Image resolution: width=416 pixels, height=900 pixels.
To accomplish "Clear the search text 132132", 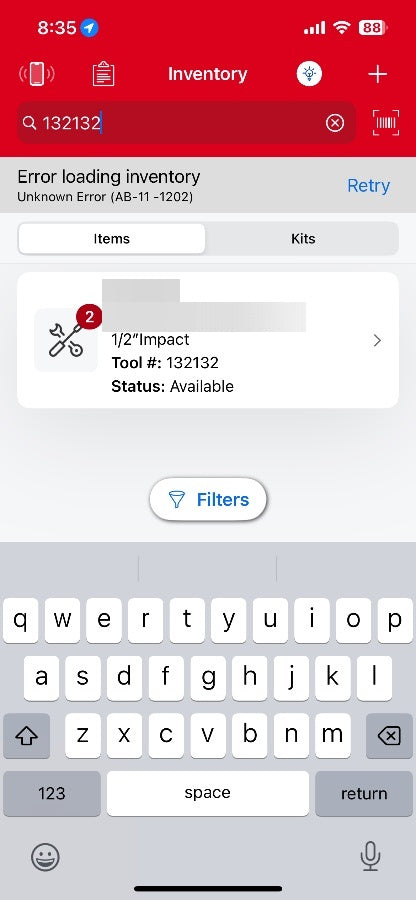I will coord(335,123).
